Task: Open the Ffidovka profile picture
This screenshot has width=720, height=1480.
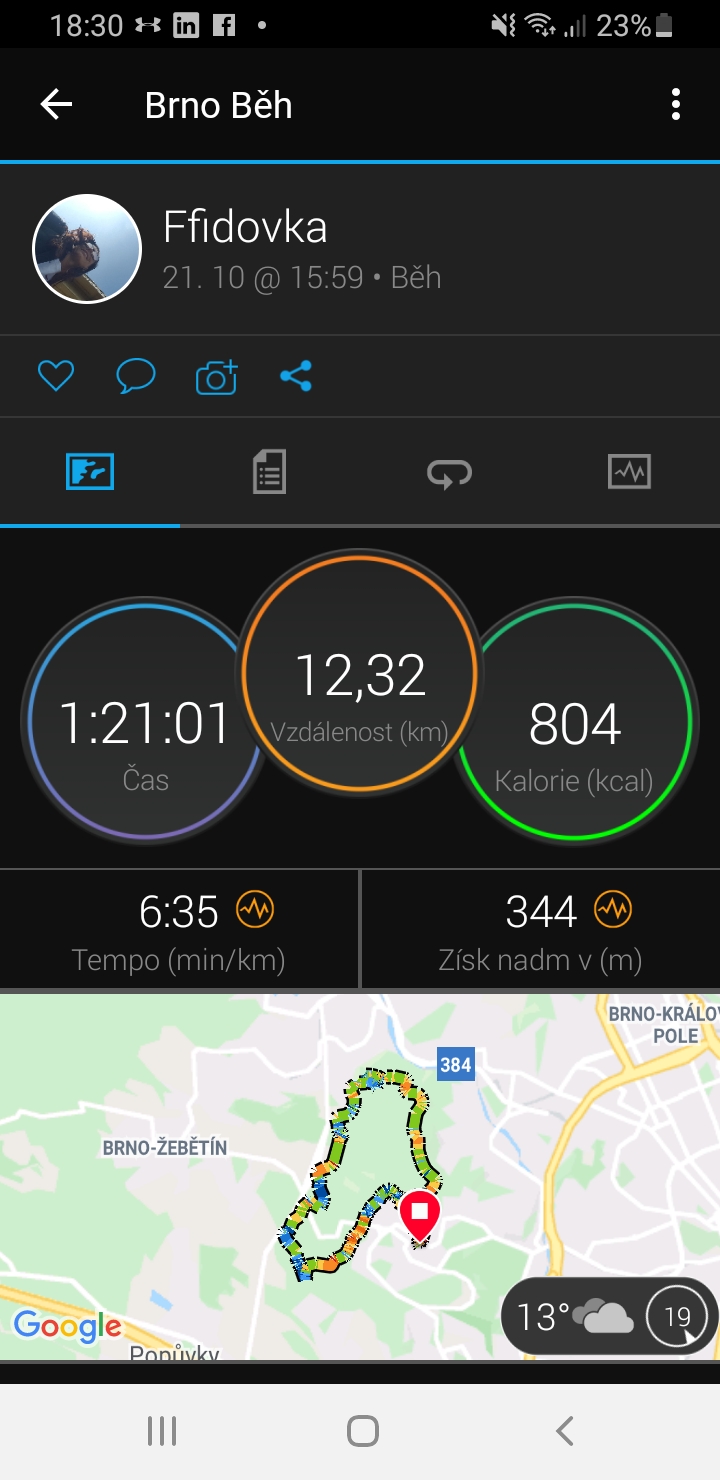Action: coord(87,248)
